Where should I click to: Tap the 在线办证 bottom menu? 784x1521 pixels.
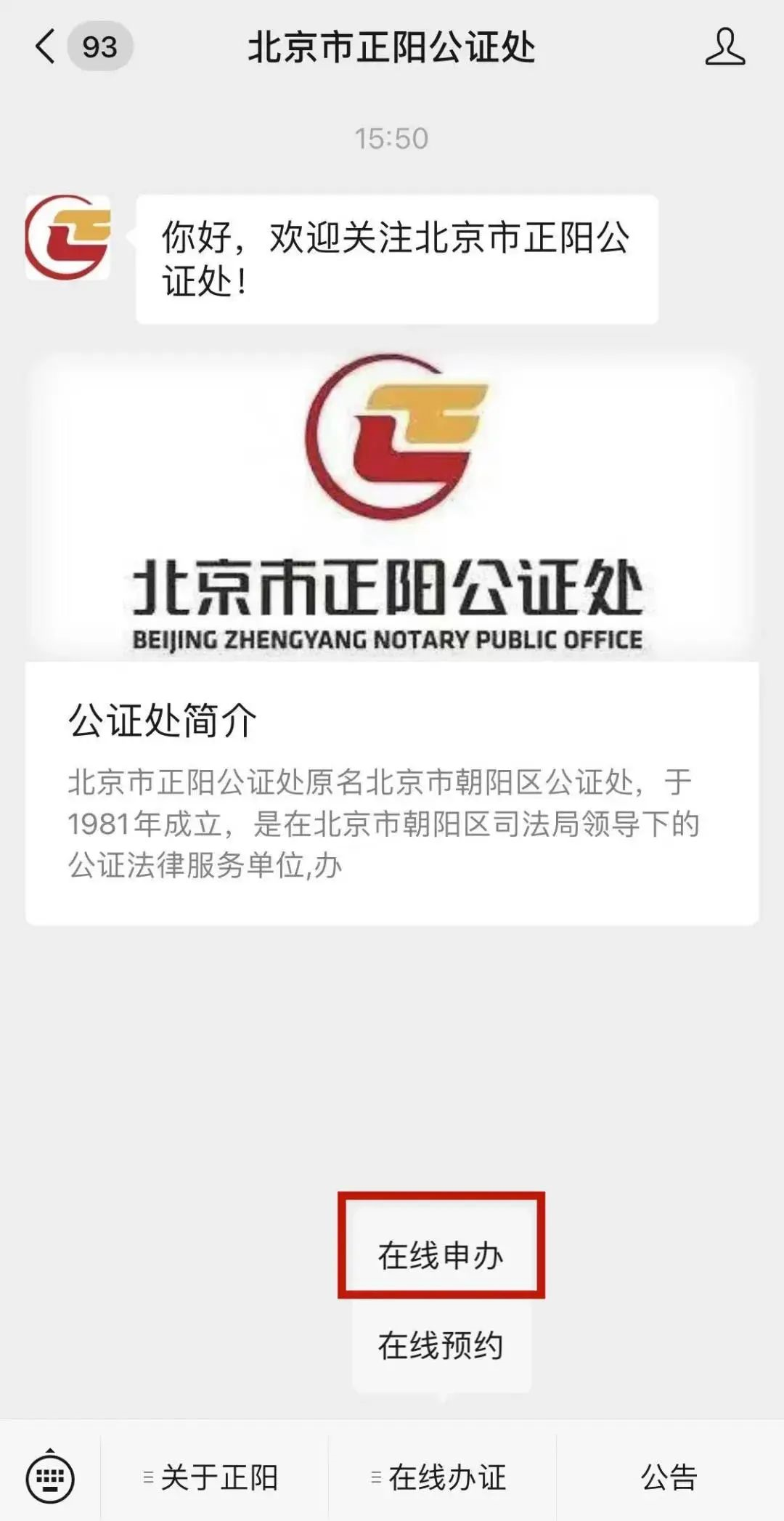click(x=442, y=1477)
